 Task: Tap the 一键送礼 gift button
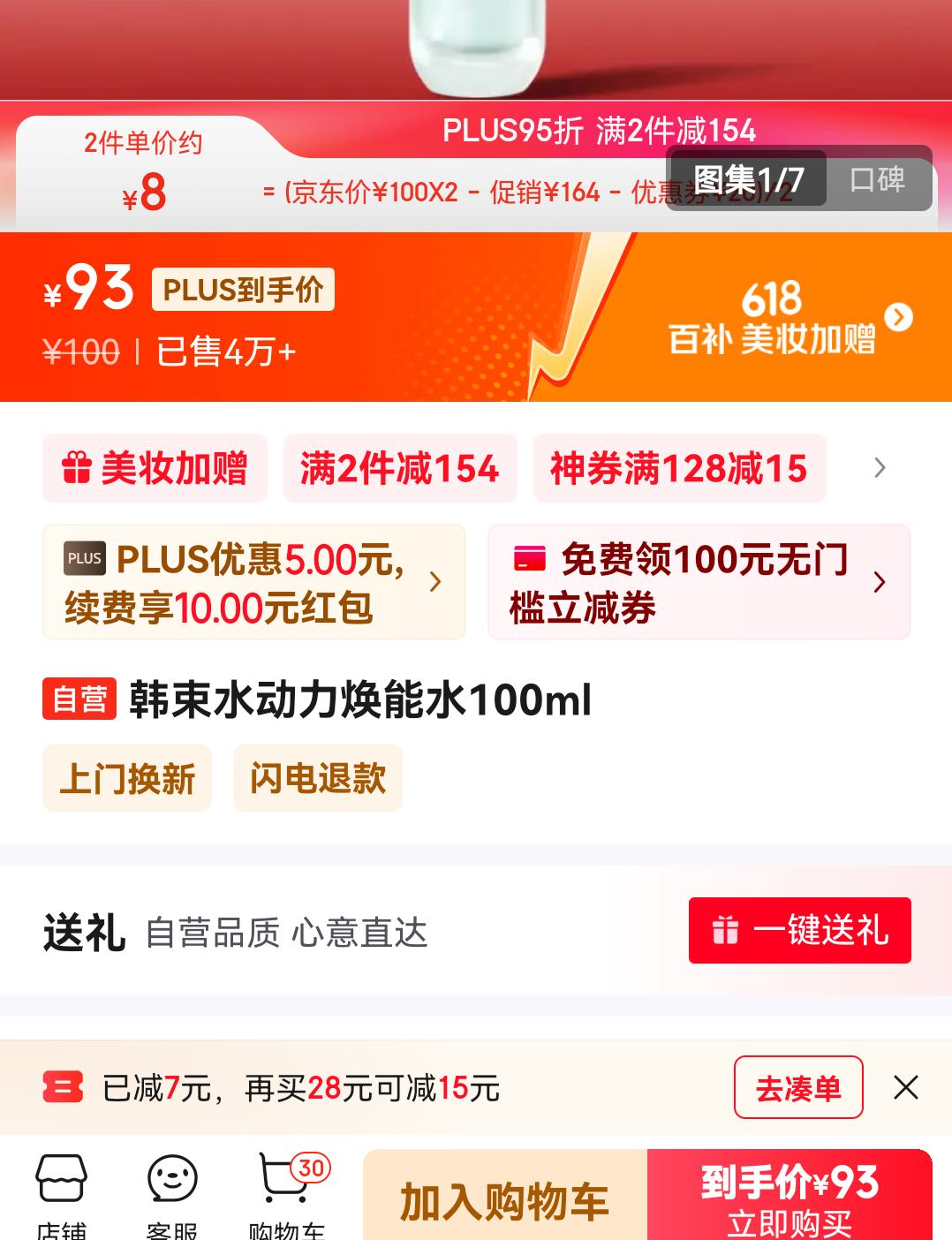[x=799, y=930]
